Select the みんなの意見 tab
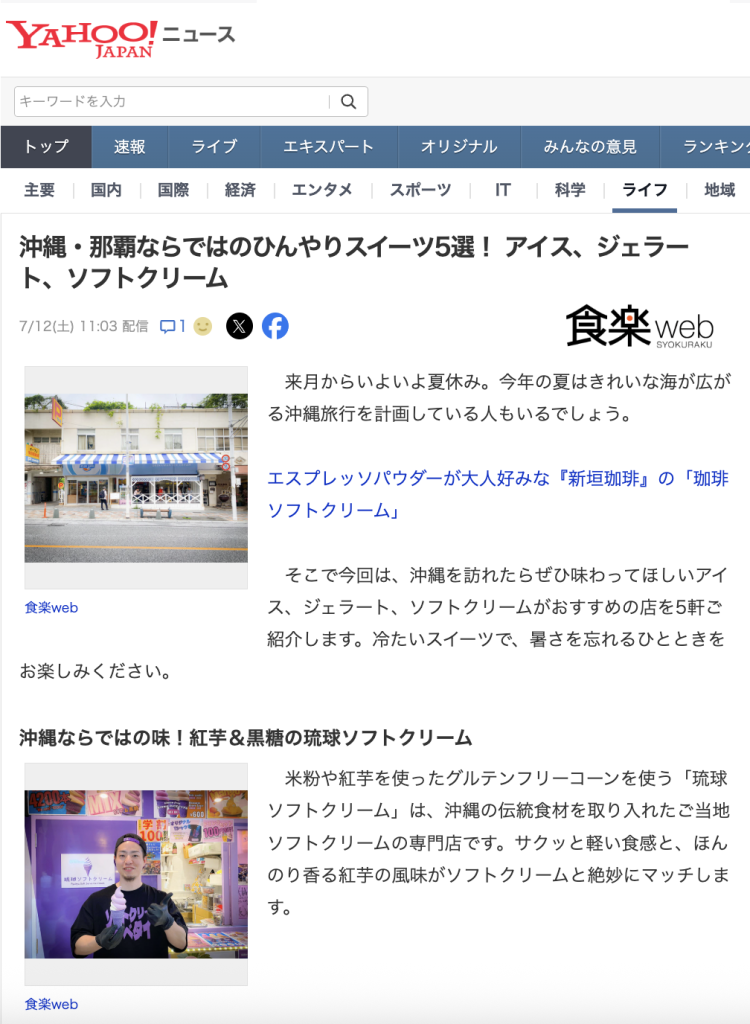The height and width of the screenshot is (1024, 750). click(590, 147)
